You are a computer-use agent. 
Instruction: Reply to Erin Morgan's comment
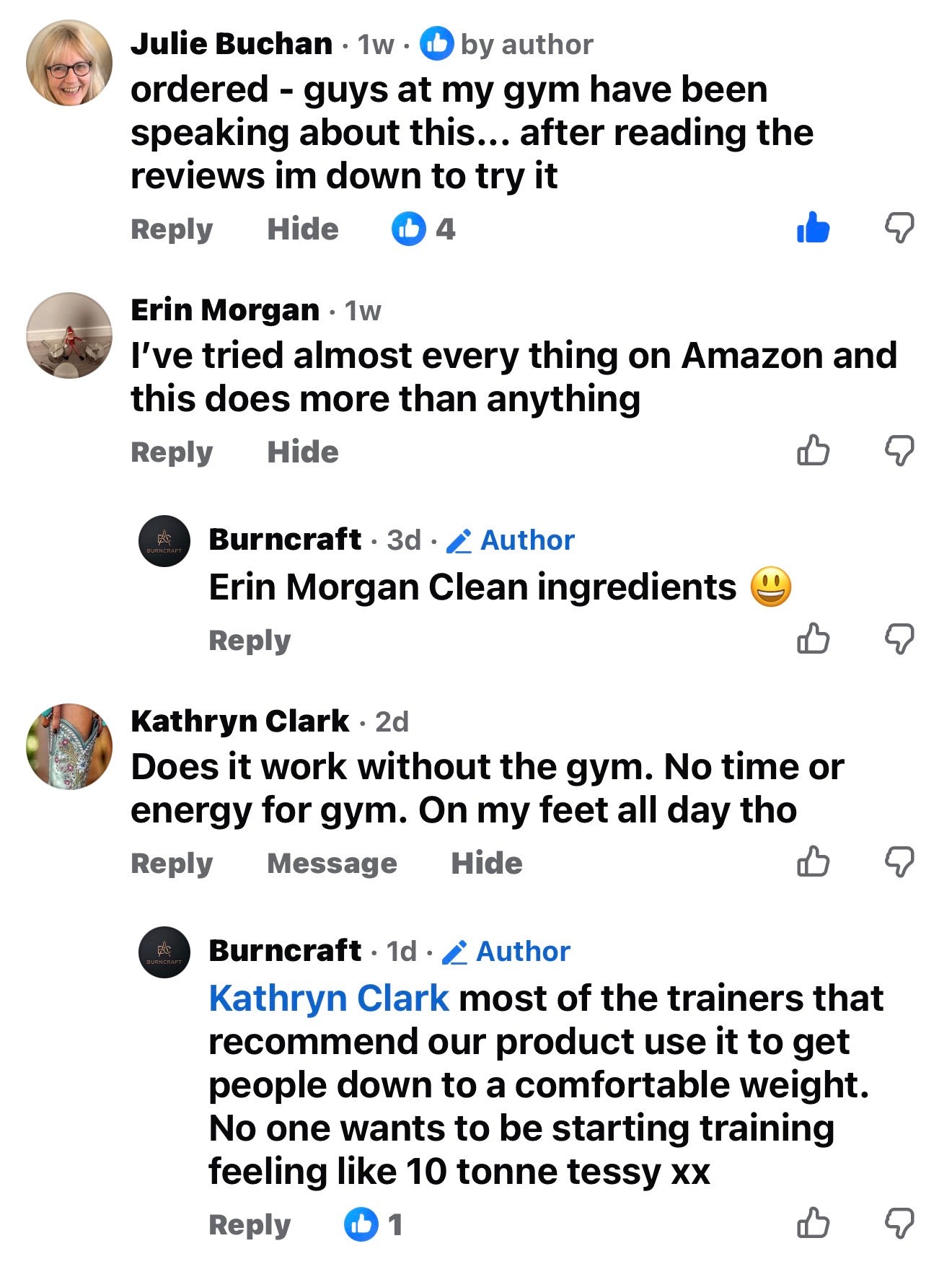pos(172,452)
